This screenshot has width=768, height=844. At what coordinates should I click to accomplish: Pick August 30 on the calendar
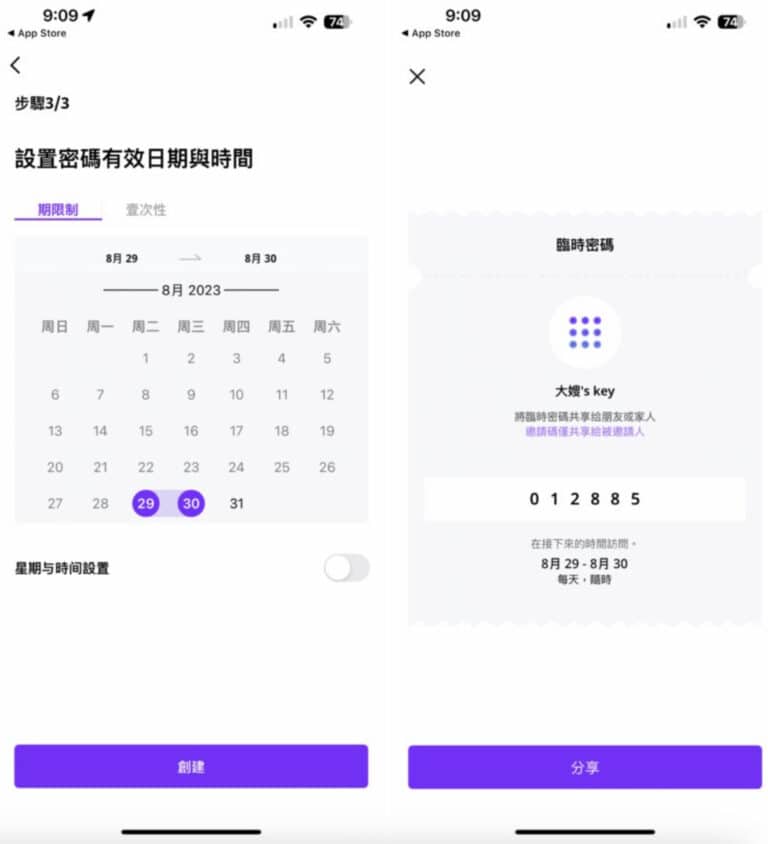[x=191, y=503]
